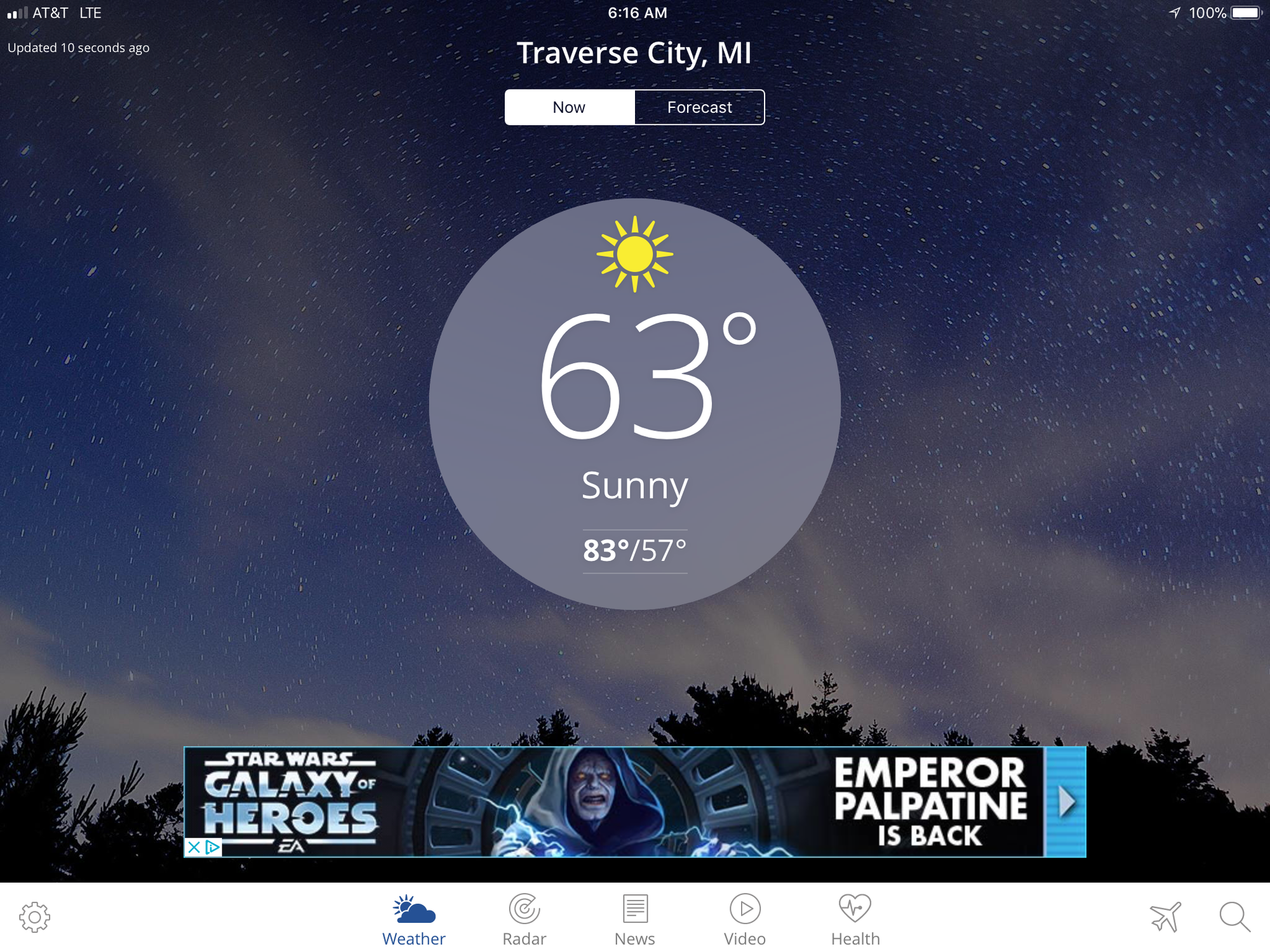Image resolution: width=1270 pixels, height=952 pixels.
Task: Open the Video tab
Action: click(x=745, y=919)
